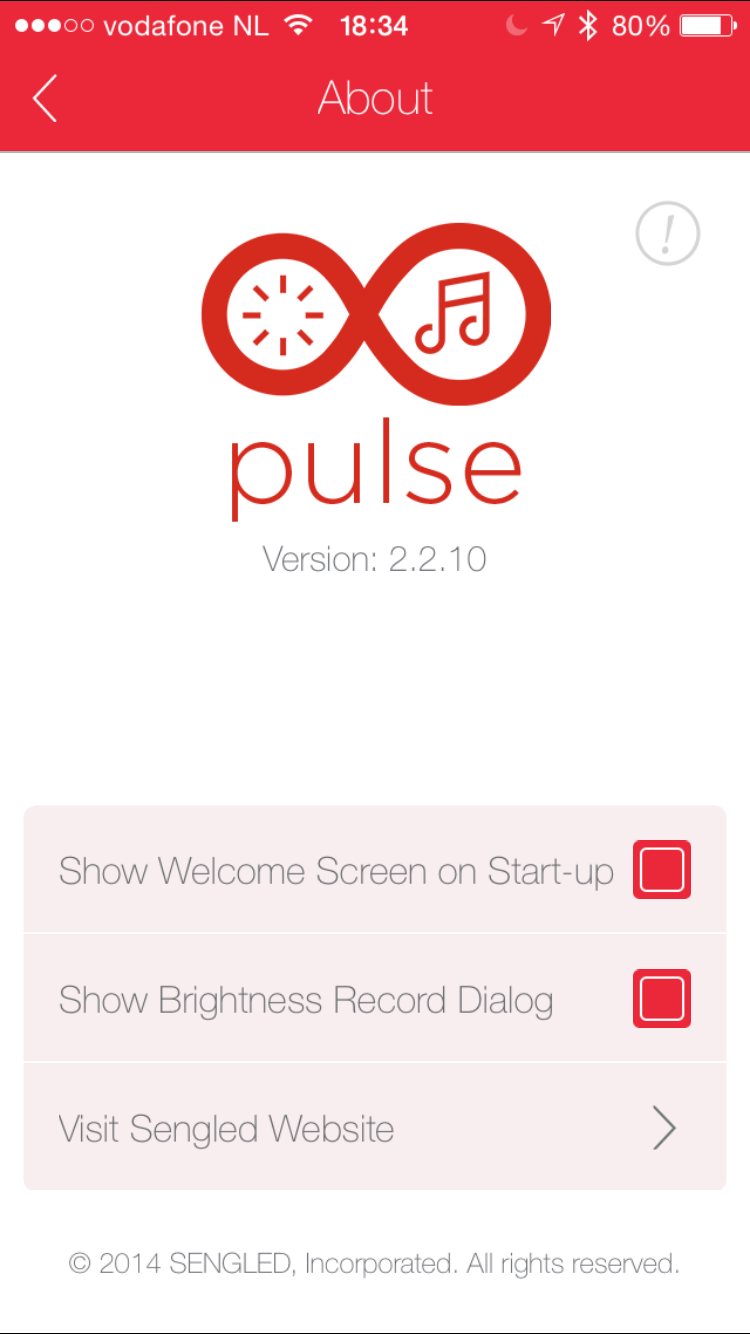Go back from the About screen

(45, 98)
